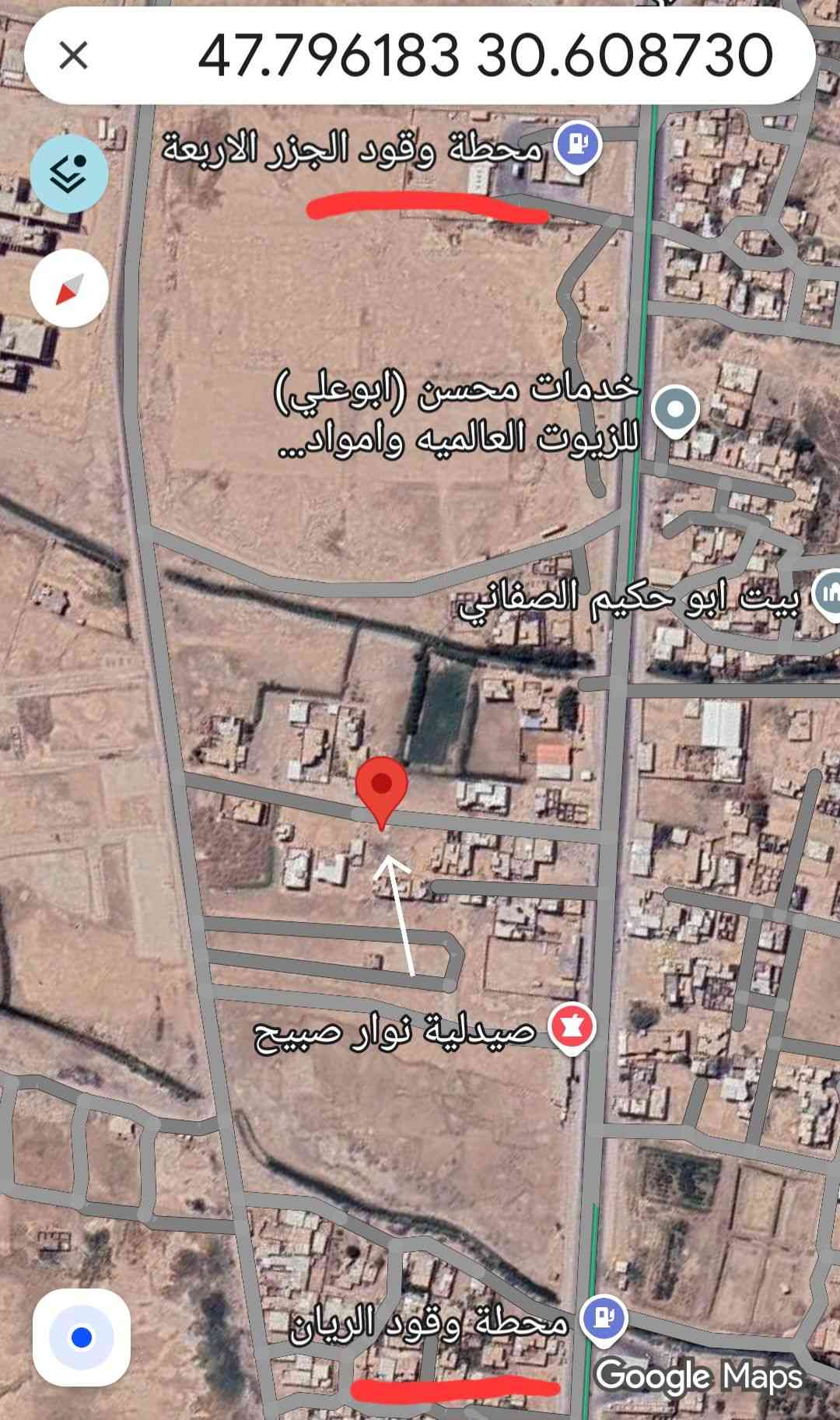Select the red dropped pin
The image size is (840, 1420).
pyautogui.click(x=381, y=787)
